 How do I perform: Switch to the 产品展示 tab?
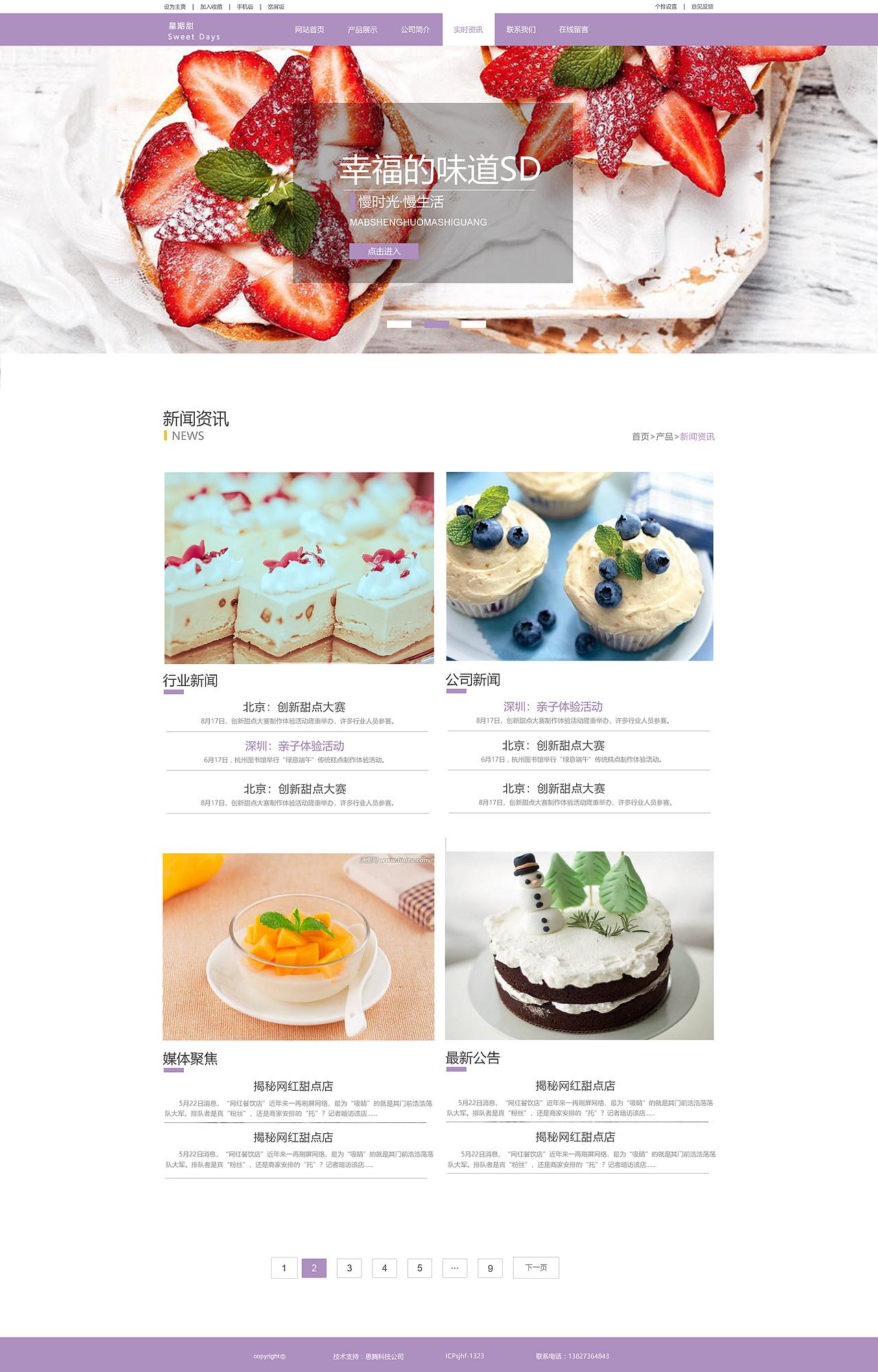tap(362, 29)
